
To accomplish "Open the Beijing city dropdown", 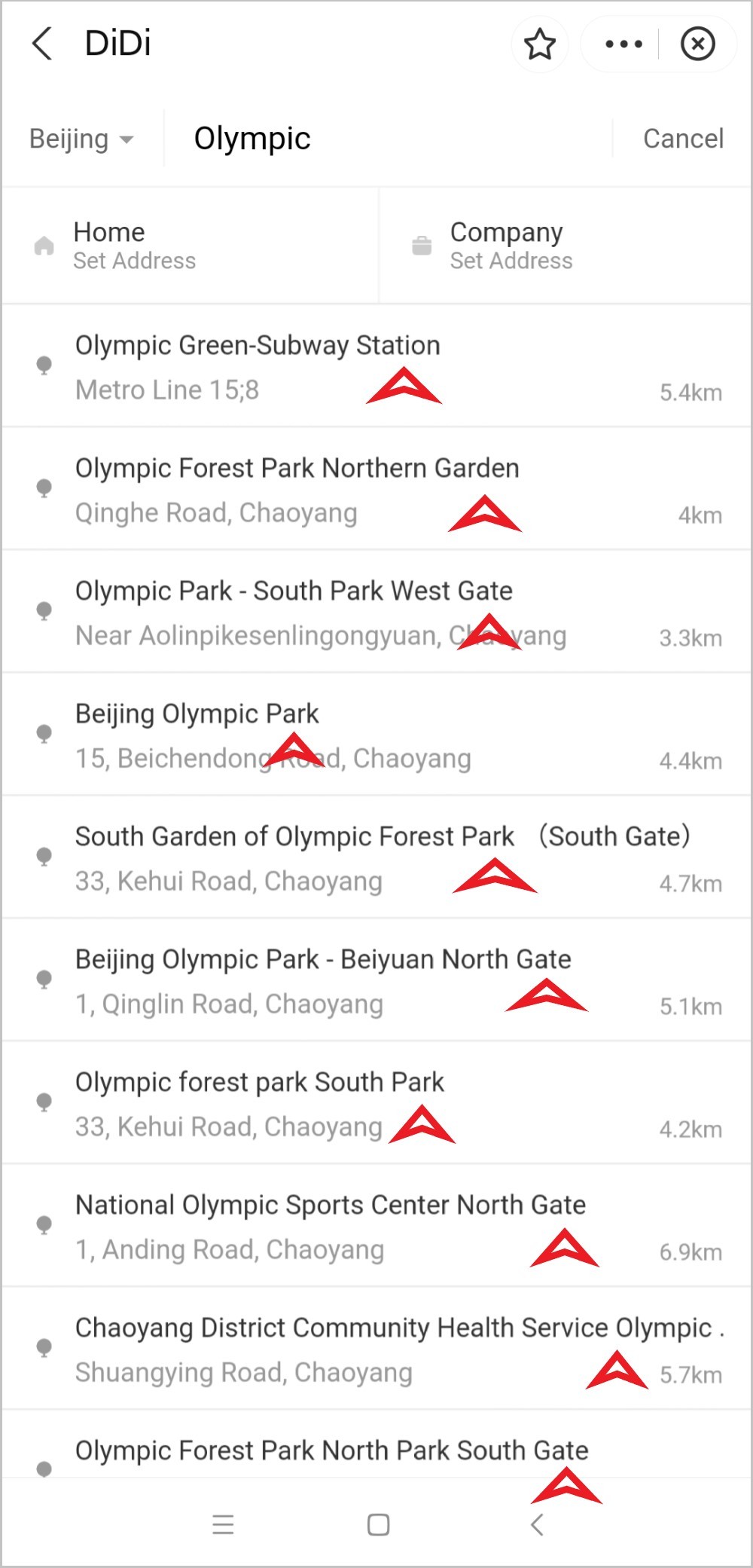I will 81,139.
